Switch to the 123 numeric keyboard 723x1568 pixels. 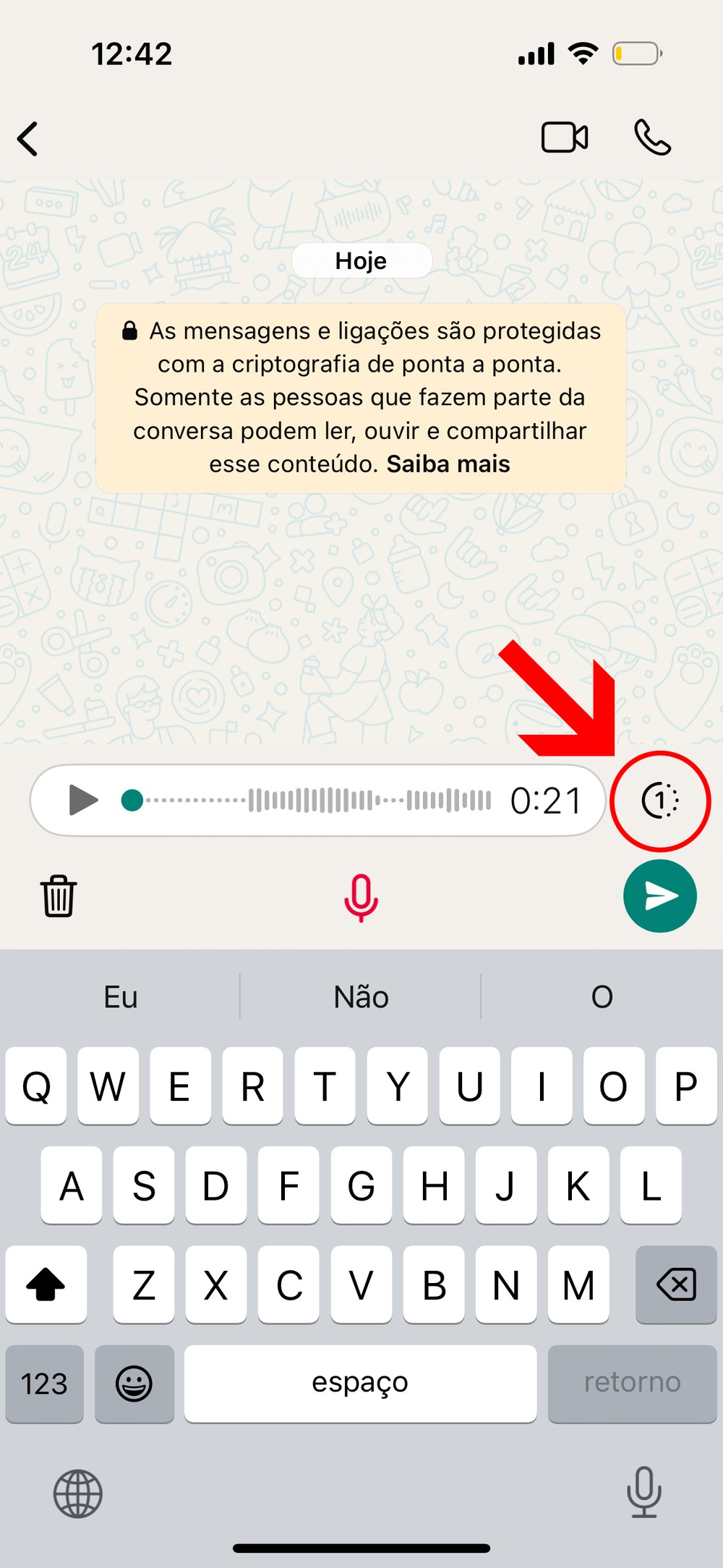44,1384
